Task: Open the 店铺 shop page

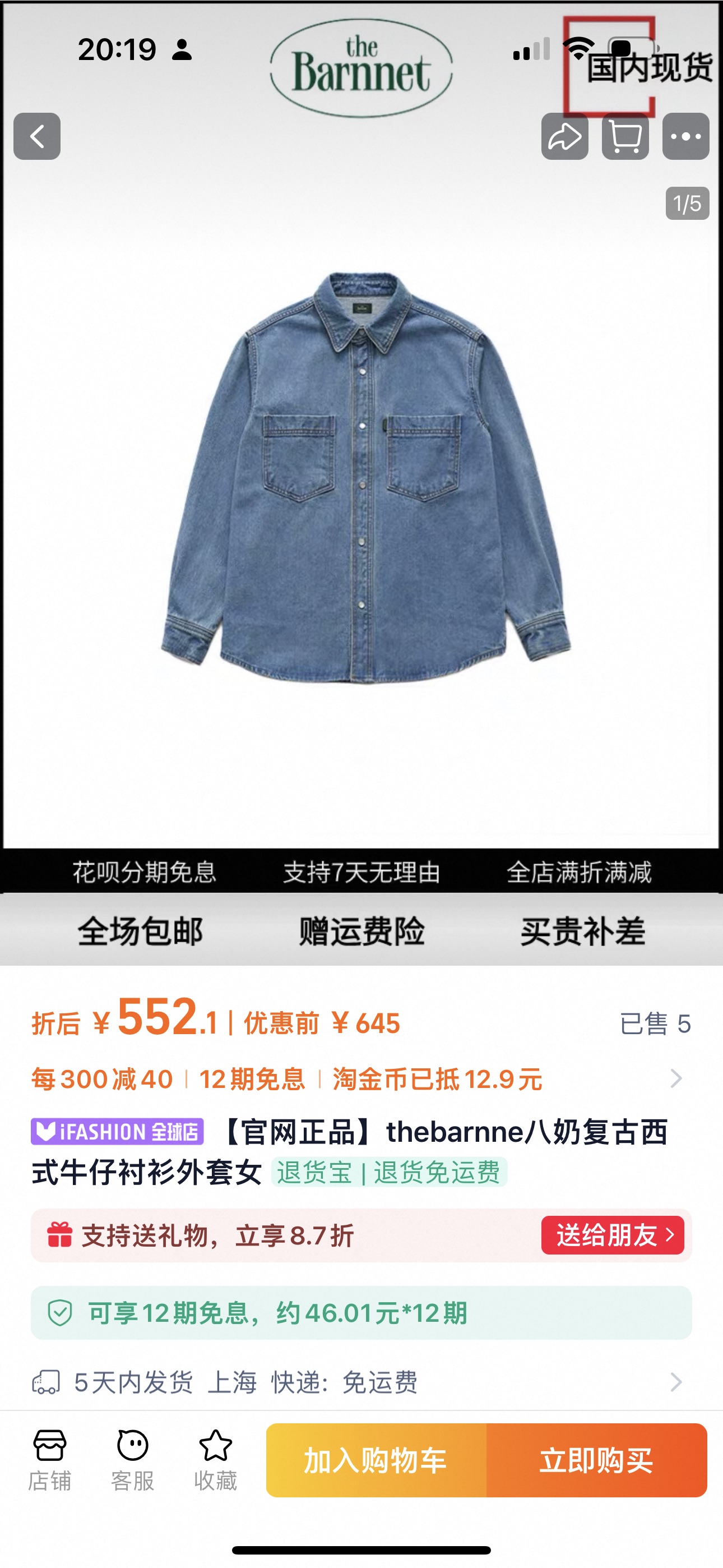Action: 50,1460
